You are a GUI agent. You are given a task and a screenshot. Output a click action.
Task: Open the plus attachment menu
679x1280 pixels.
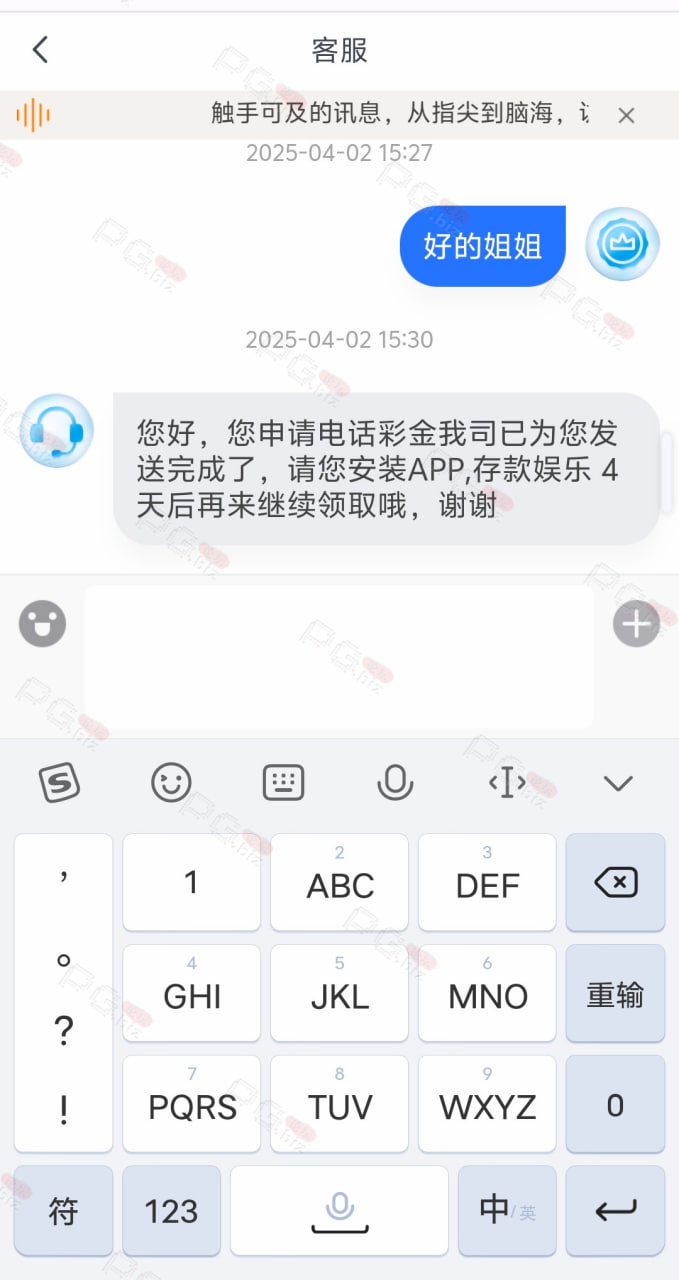636,624
